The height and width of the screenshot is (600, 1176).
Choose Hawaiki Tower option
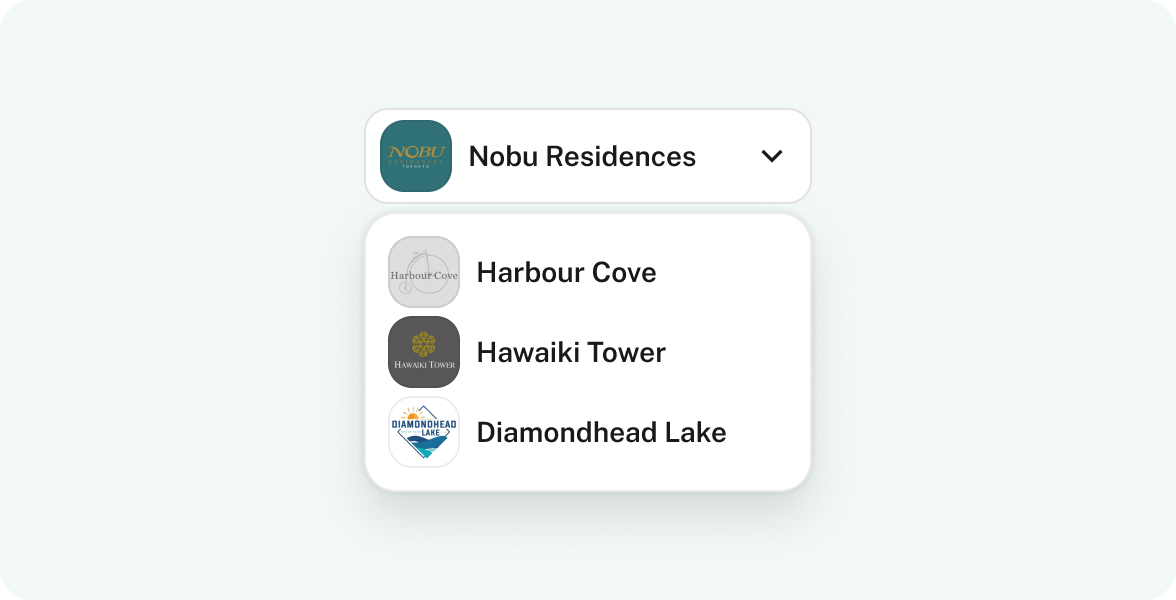pos(570,352)
